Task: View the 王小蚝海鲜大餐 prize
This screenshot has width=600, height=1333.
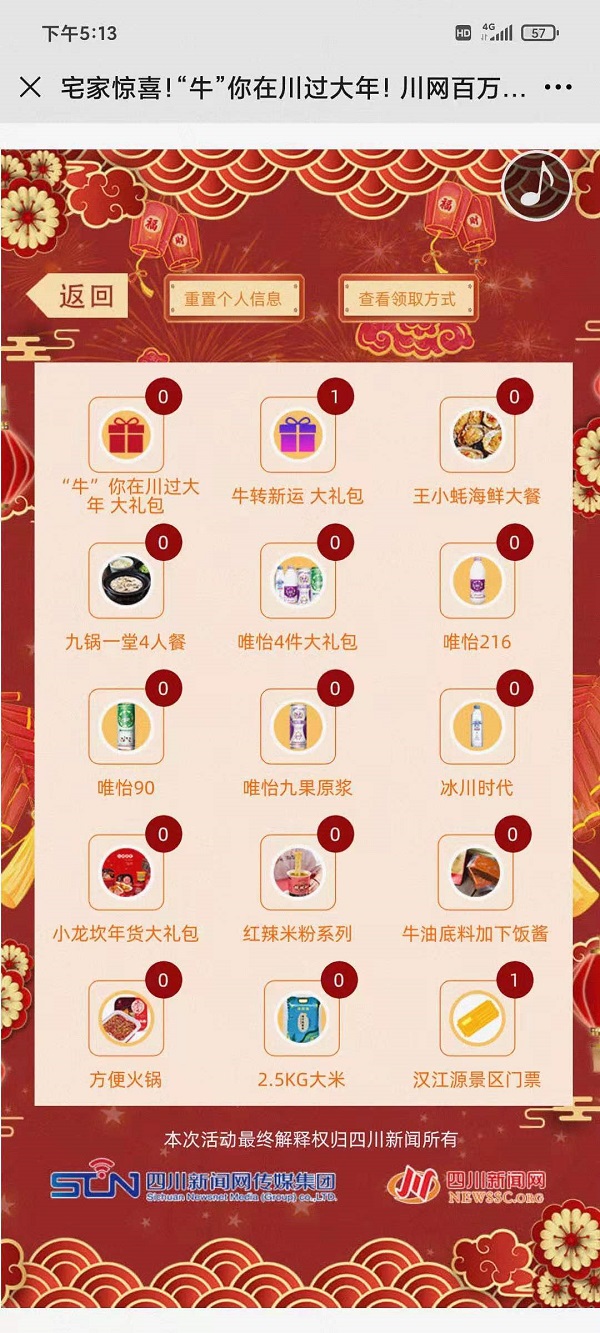Action: 477,436
